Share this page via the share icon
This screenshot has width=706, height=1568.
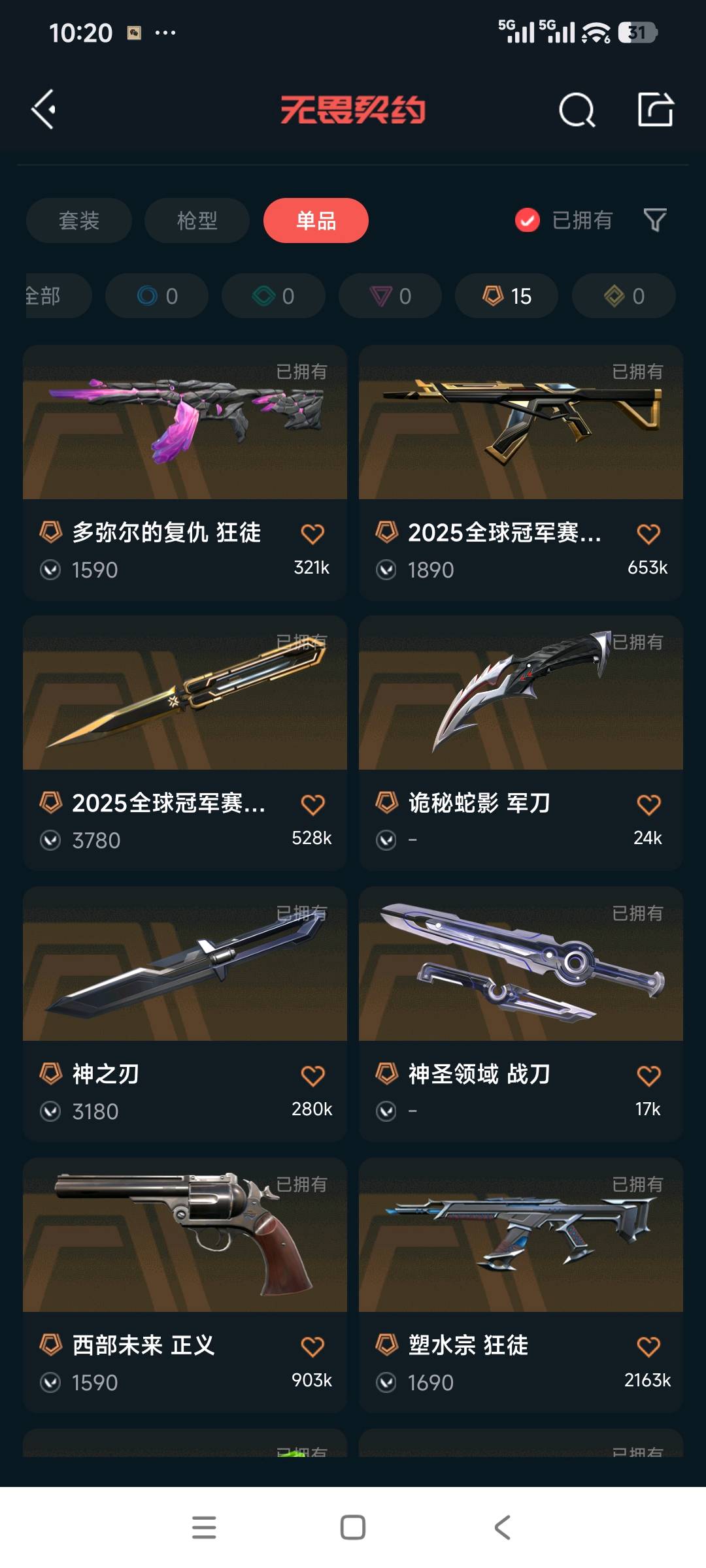(x=655, y=109)
